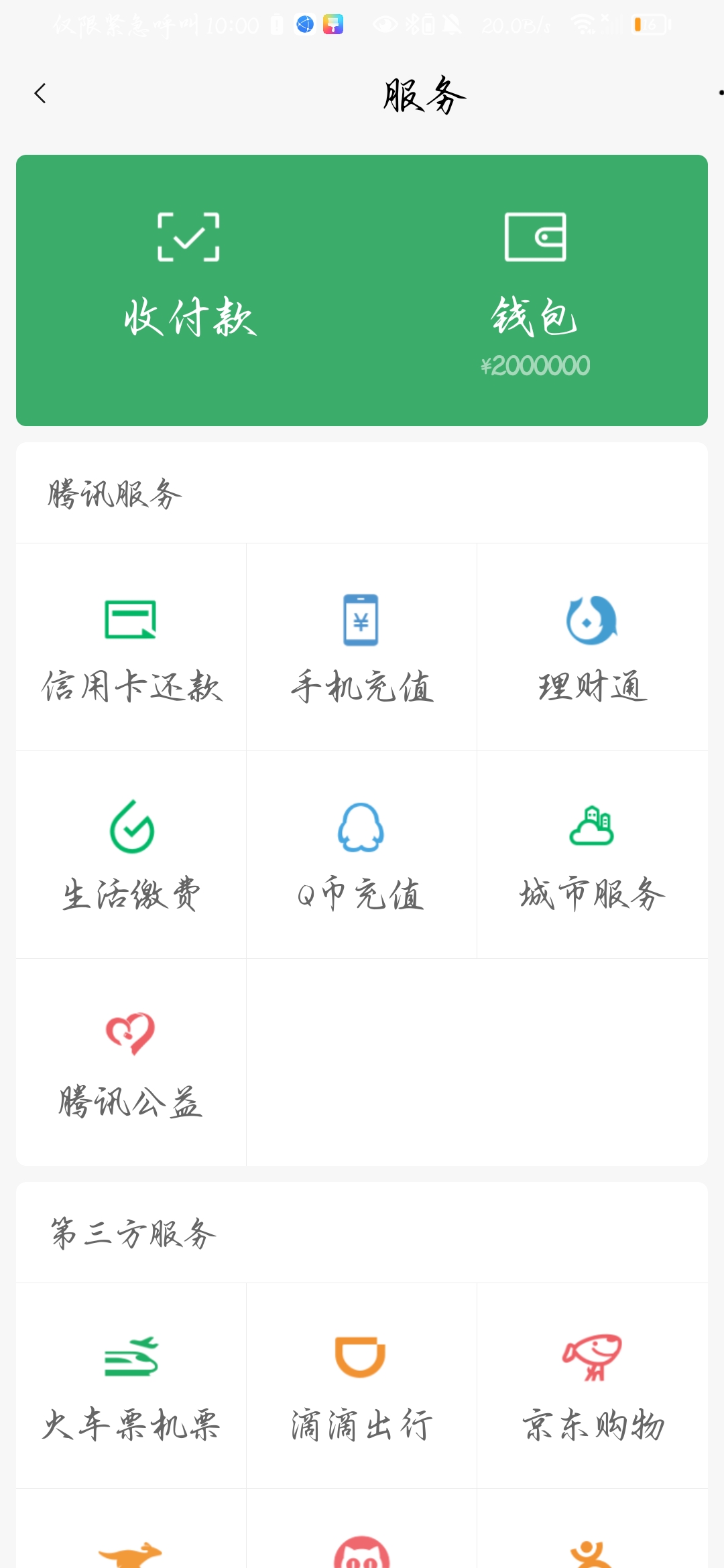This screenshot has width=724, height=1568.
Task: Open 收付款 payment code
Action: pos(189,289)
